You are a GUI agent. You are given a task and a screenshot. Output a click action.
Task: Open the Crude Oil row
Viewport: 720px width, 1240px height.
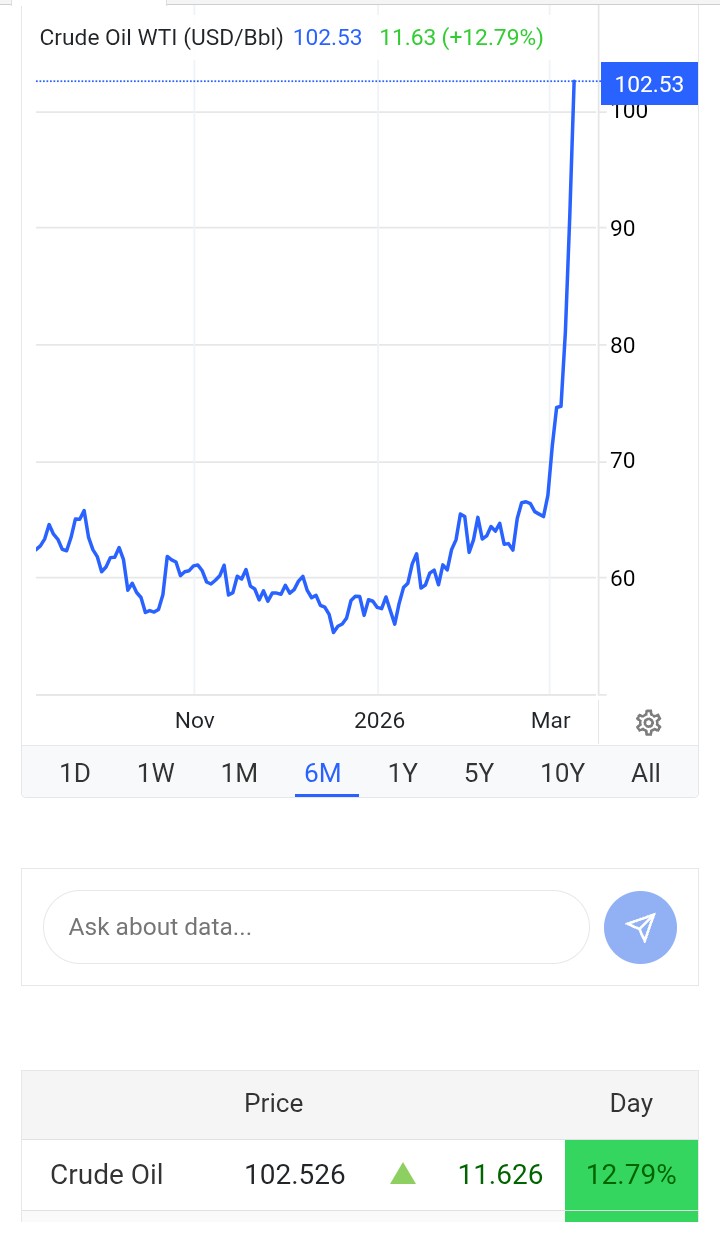click(107, 1175)
